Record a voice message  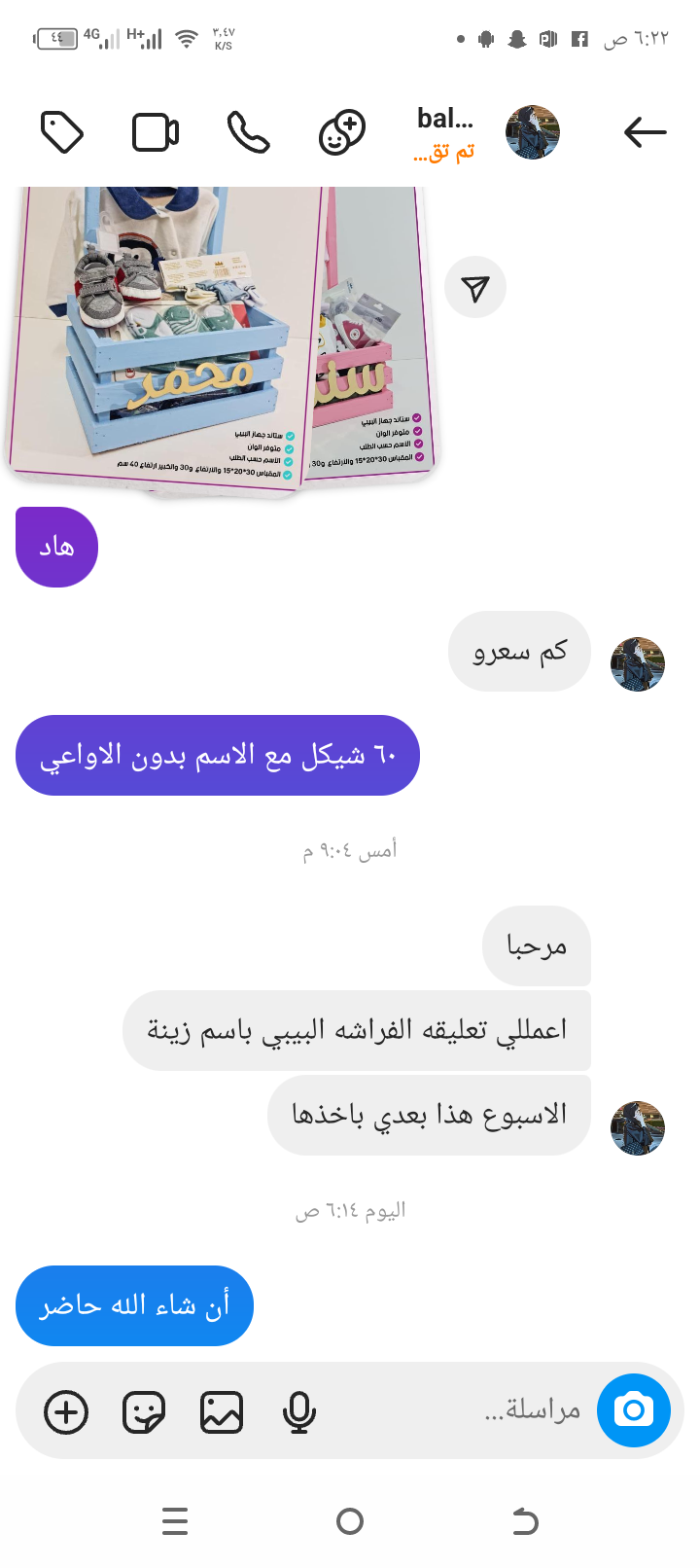pyautogui.click(x=299, y=1412)
